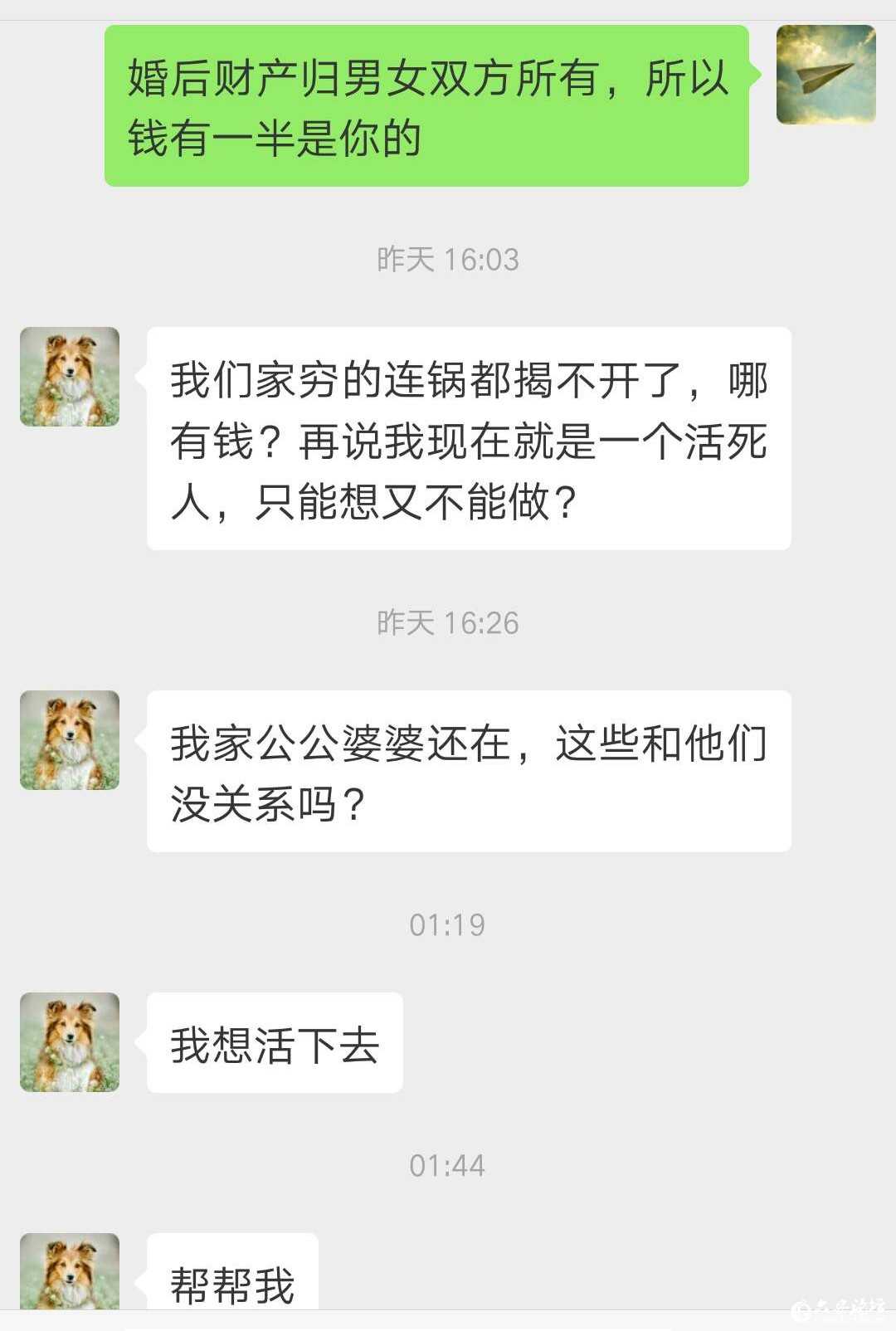View sender profile beside "我想活下去"
The width and height of the screenshot is (896, 1331).
tap(70, 1042)
